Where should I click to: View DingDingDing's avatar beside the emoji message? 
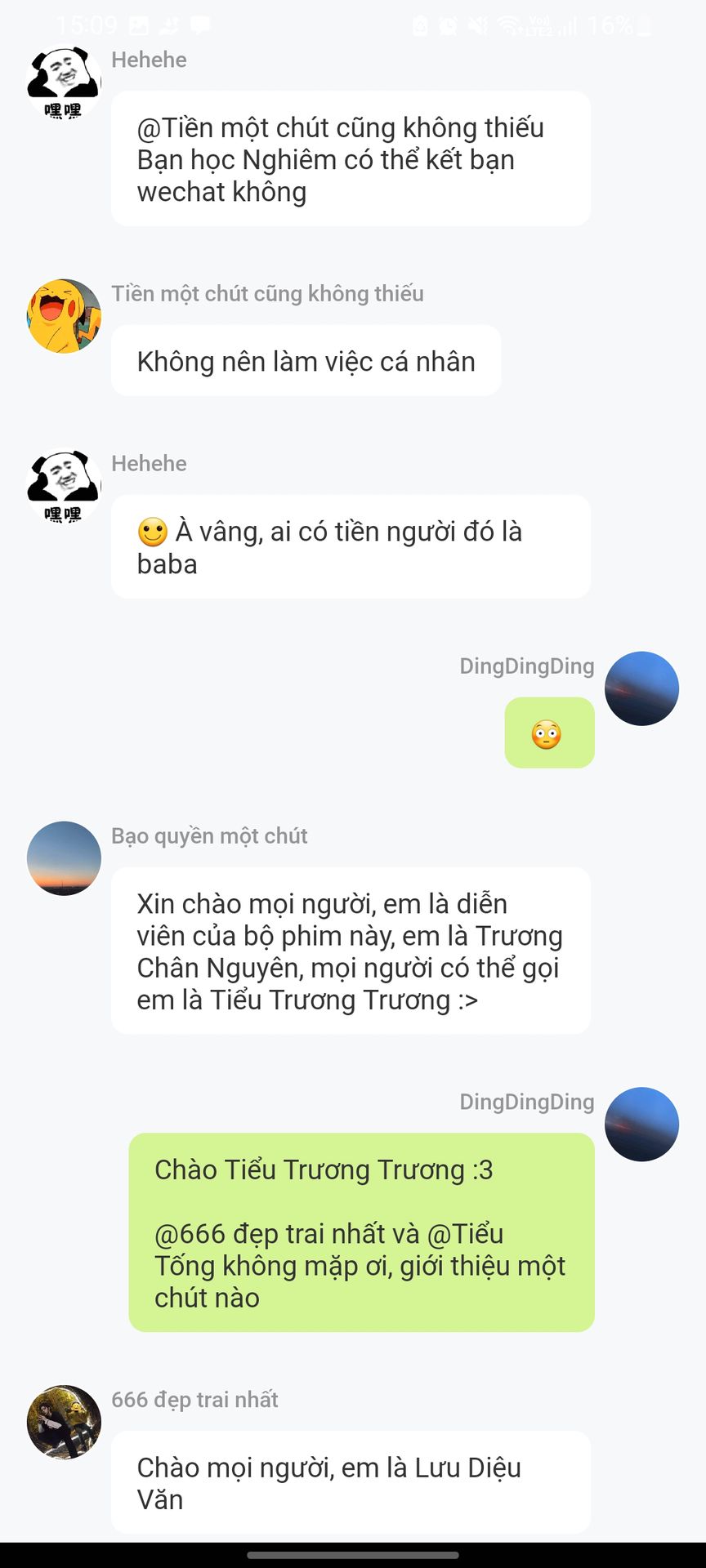pyautogui.click(x=641, y=688)
